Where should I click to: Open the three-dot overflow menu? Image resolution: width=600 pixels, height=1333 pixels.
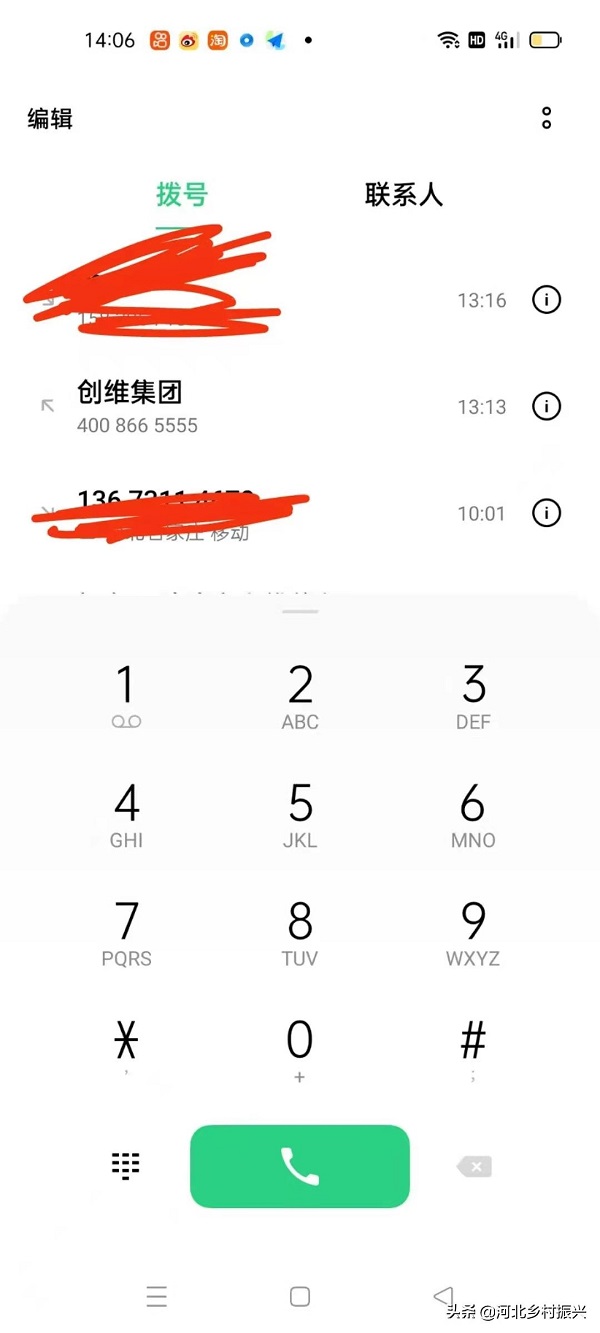pyautogui.click(x=546, y=118)
